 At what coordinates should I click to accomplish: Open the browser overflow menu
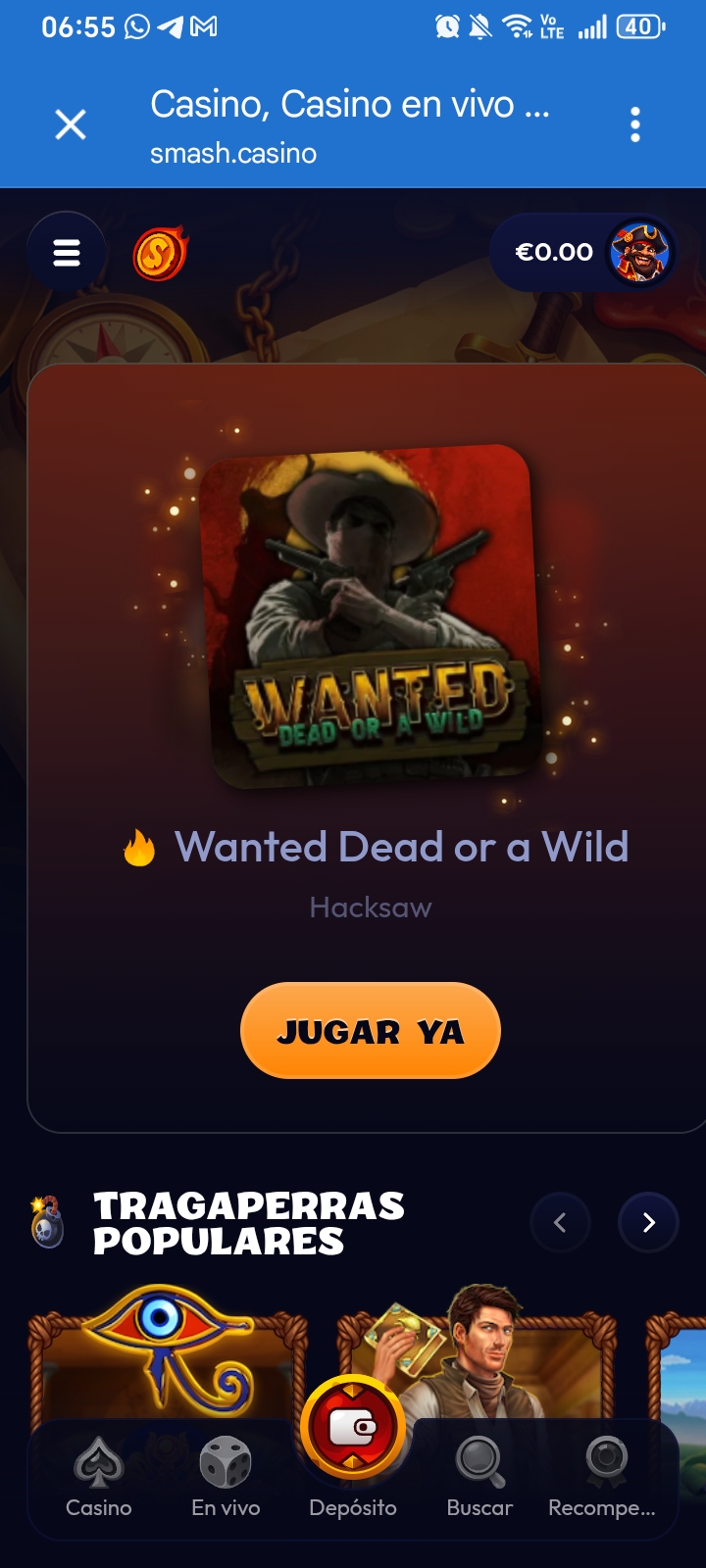tap(635, 124)
